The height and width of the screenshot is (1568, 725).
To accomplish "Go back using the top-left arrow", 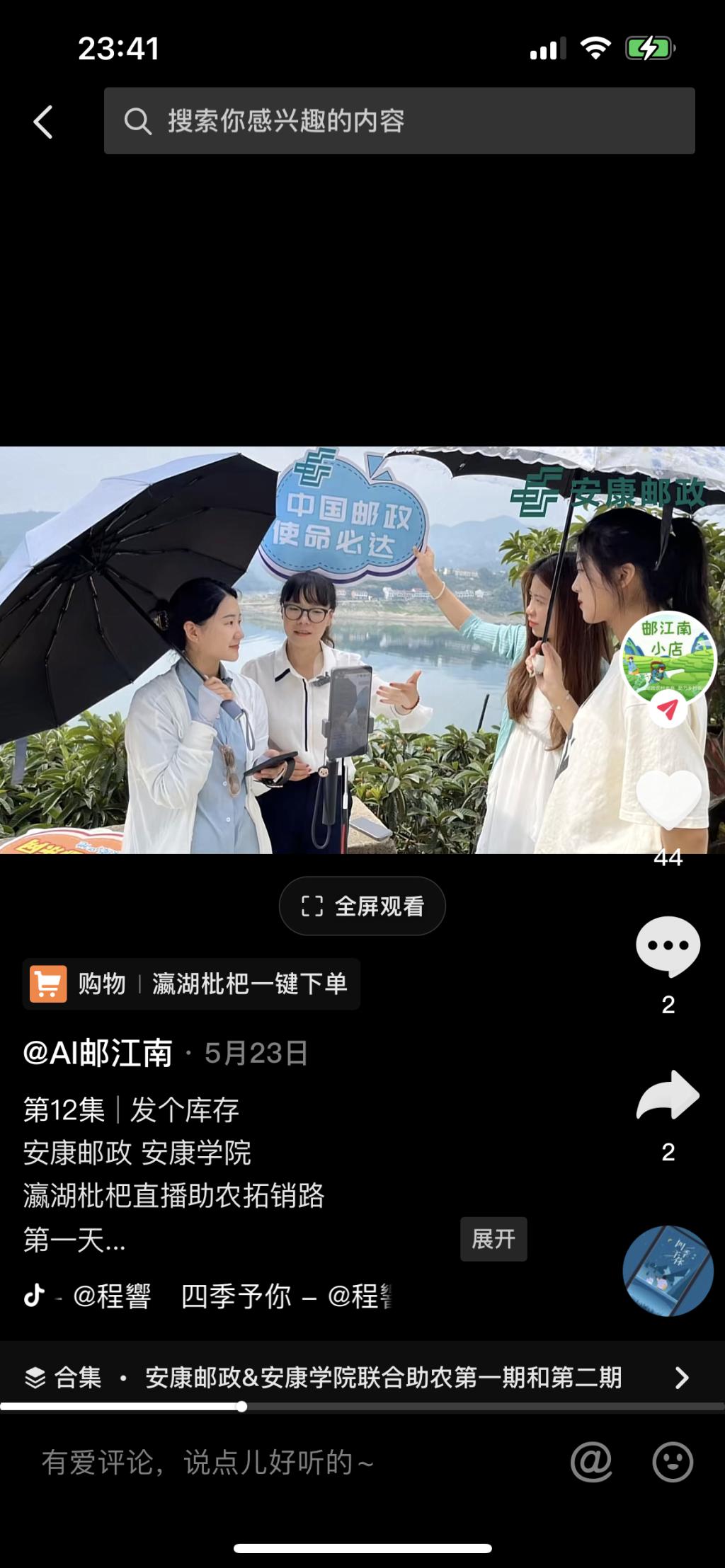I will point(43,122).
